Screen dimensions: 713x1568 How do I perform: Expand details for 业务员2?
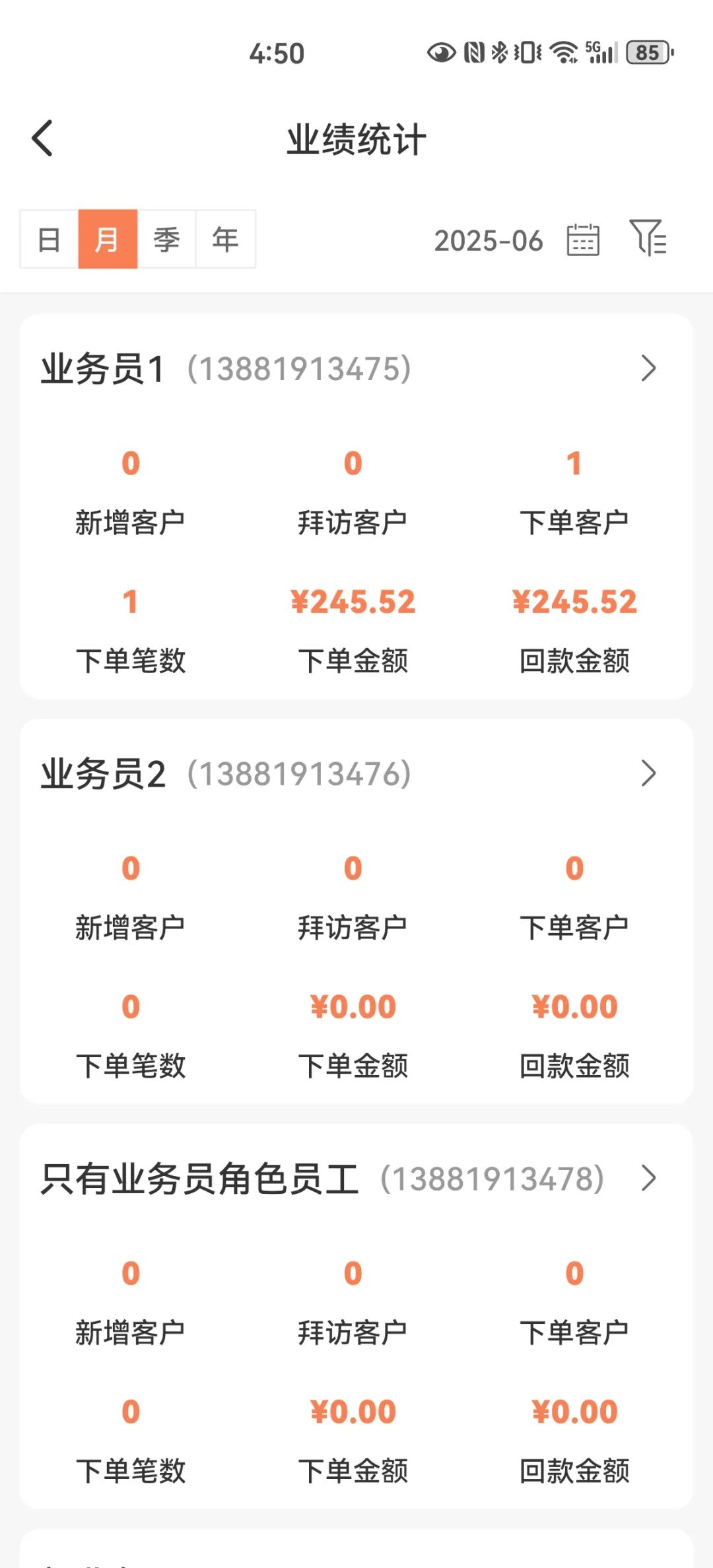(x=648, y=774)
